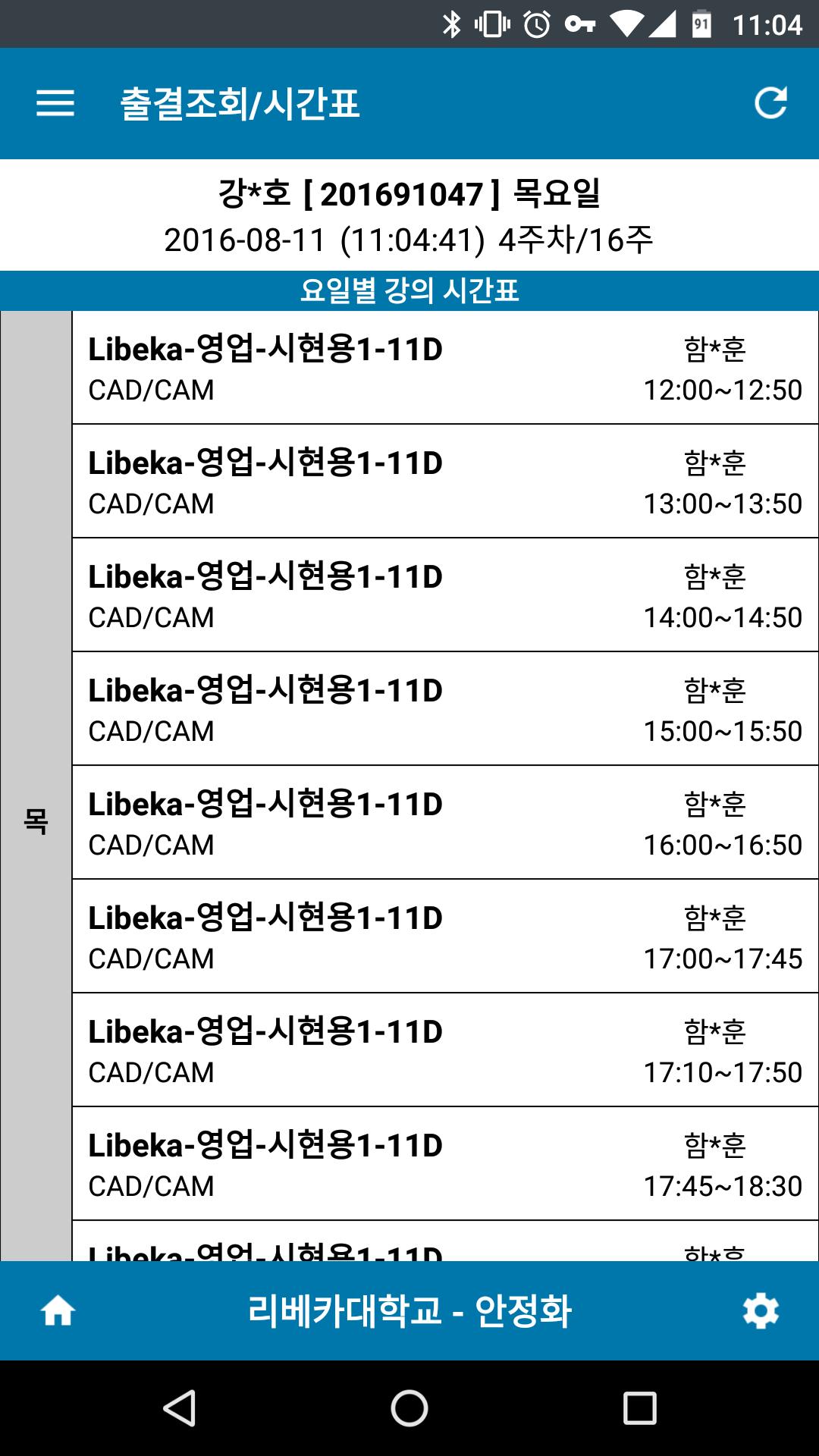Tap the system back button
Viewport: 819px width, 1456px height.
point(180,1408)
